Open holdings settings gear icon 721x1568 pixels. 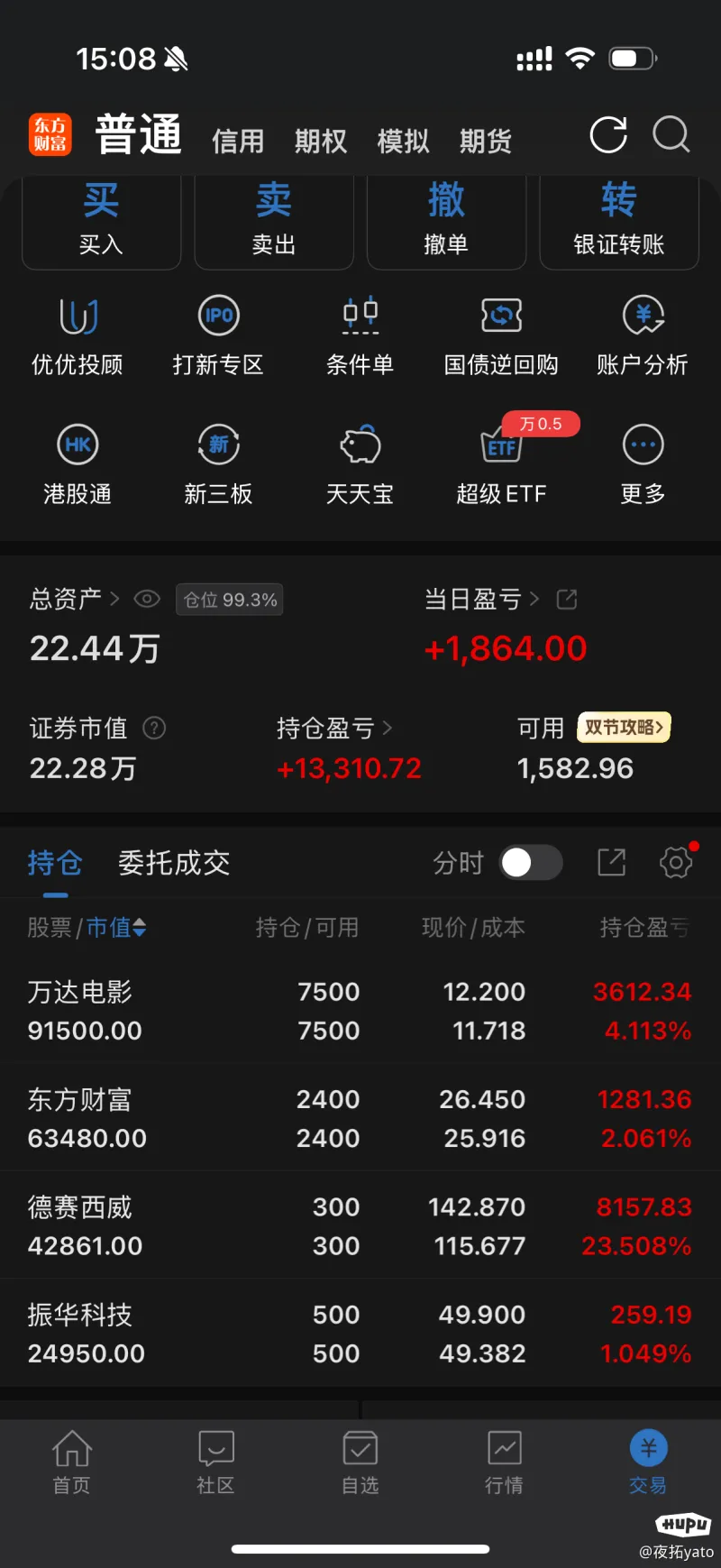[676, 863]
